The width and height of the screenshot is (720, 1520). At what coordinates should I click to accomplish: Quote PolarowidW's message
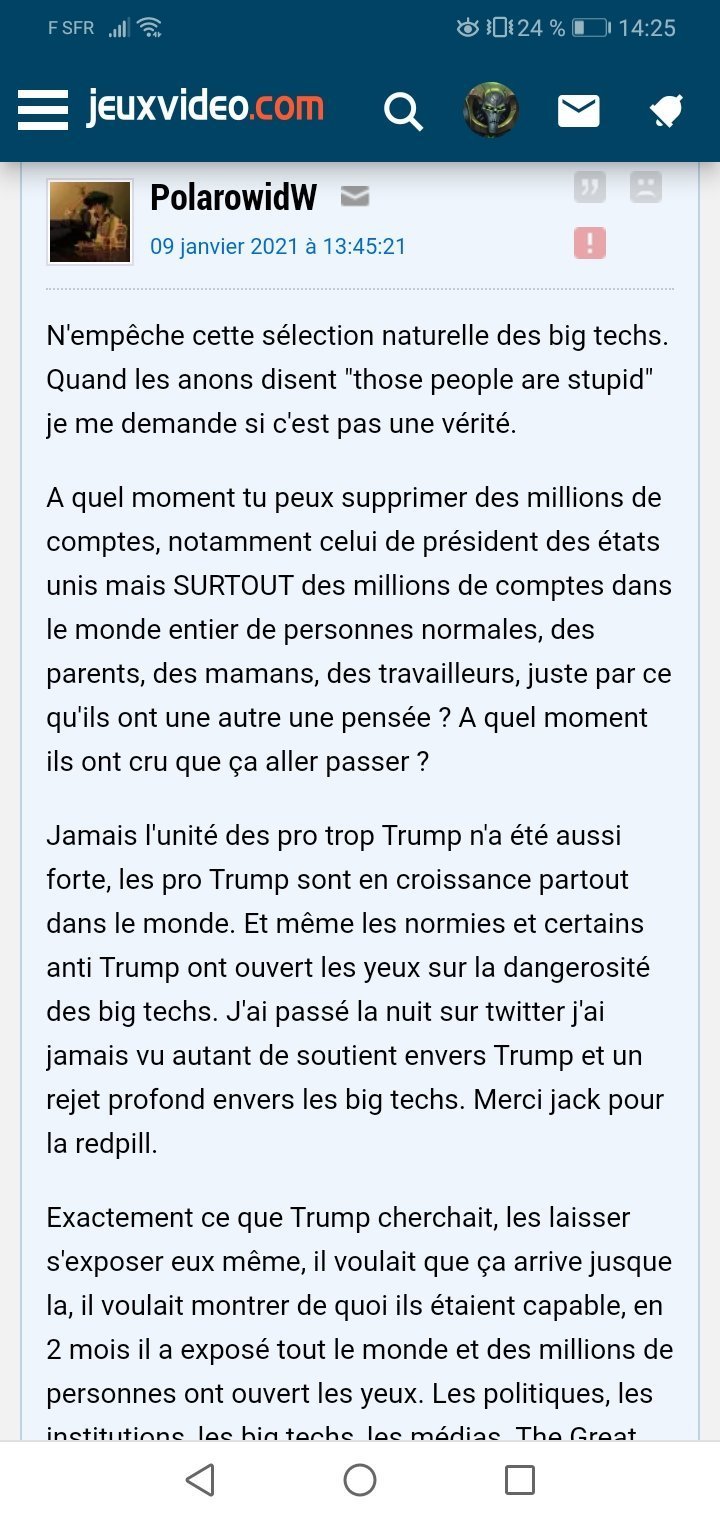[590, 187]
